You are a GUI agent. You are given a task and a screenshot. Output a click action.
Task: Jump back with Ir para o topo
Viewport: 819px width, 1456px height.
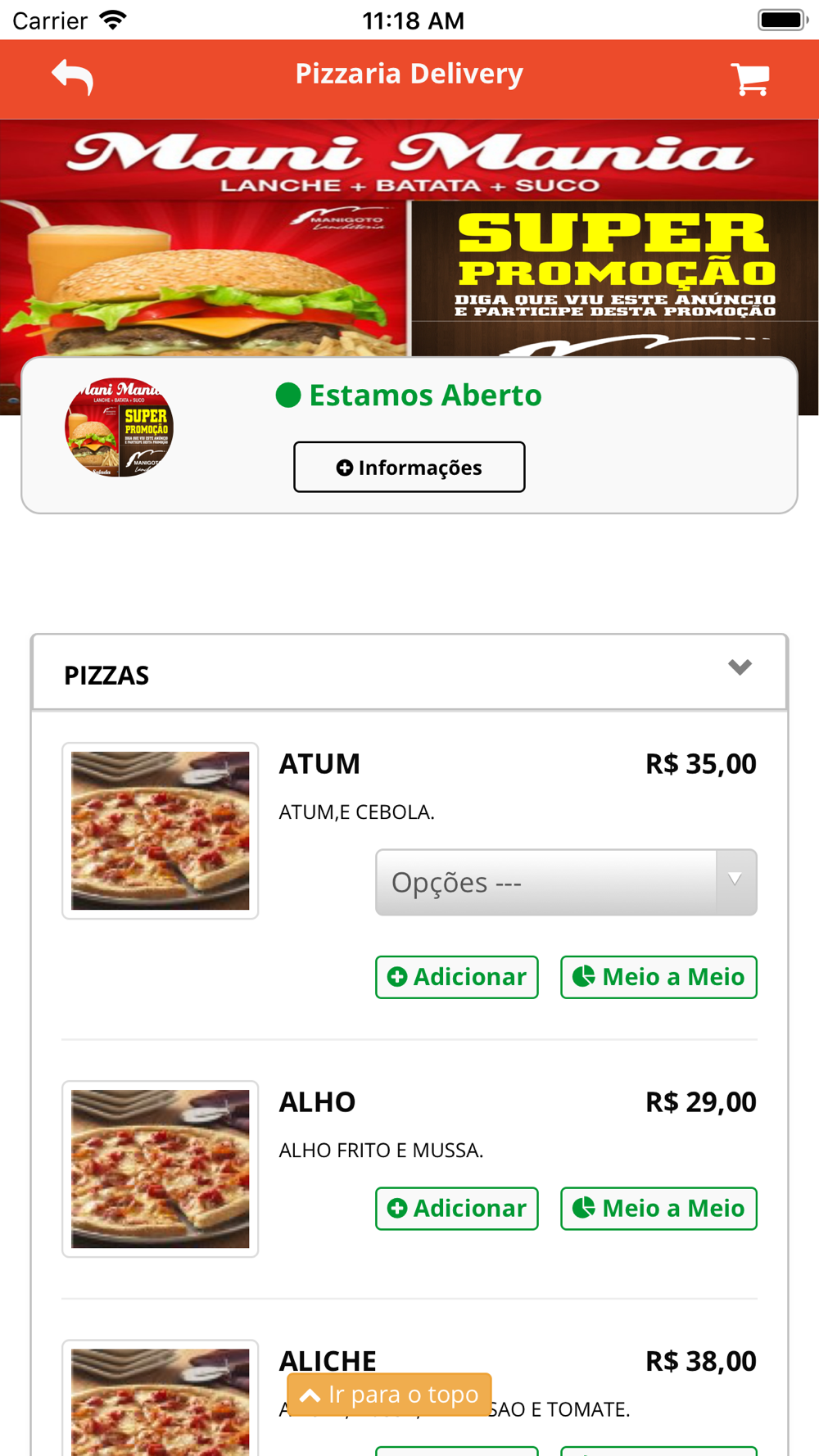tap(389, 1394)
